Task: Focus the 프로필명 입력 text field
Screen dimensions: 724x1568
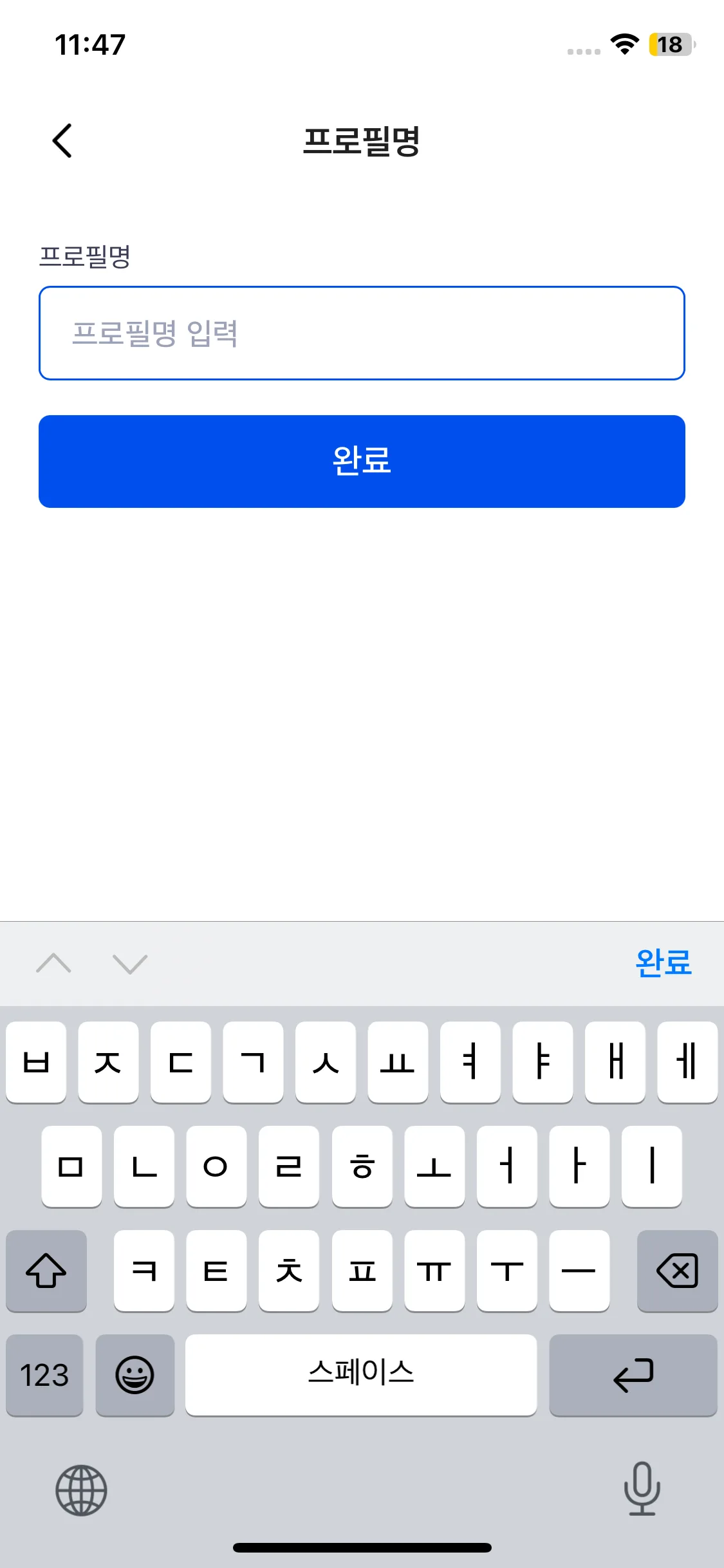Action: tap(362, 333)
